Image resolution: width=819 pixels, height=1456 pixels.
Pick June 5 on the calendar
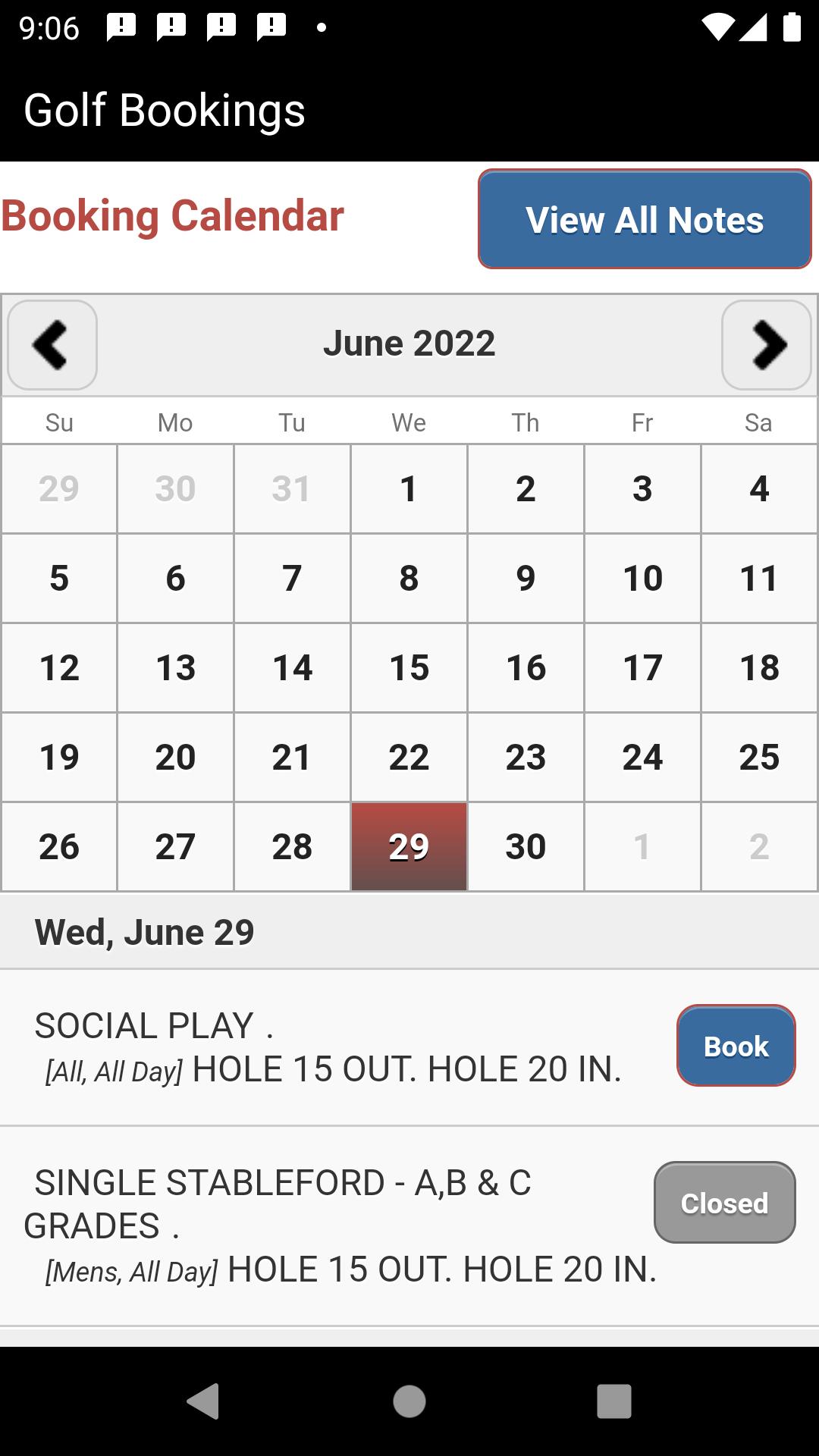59,579
